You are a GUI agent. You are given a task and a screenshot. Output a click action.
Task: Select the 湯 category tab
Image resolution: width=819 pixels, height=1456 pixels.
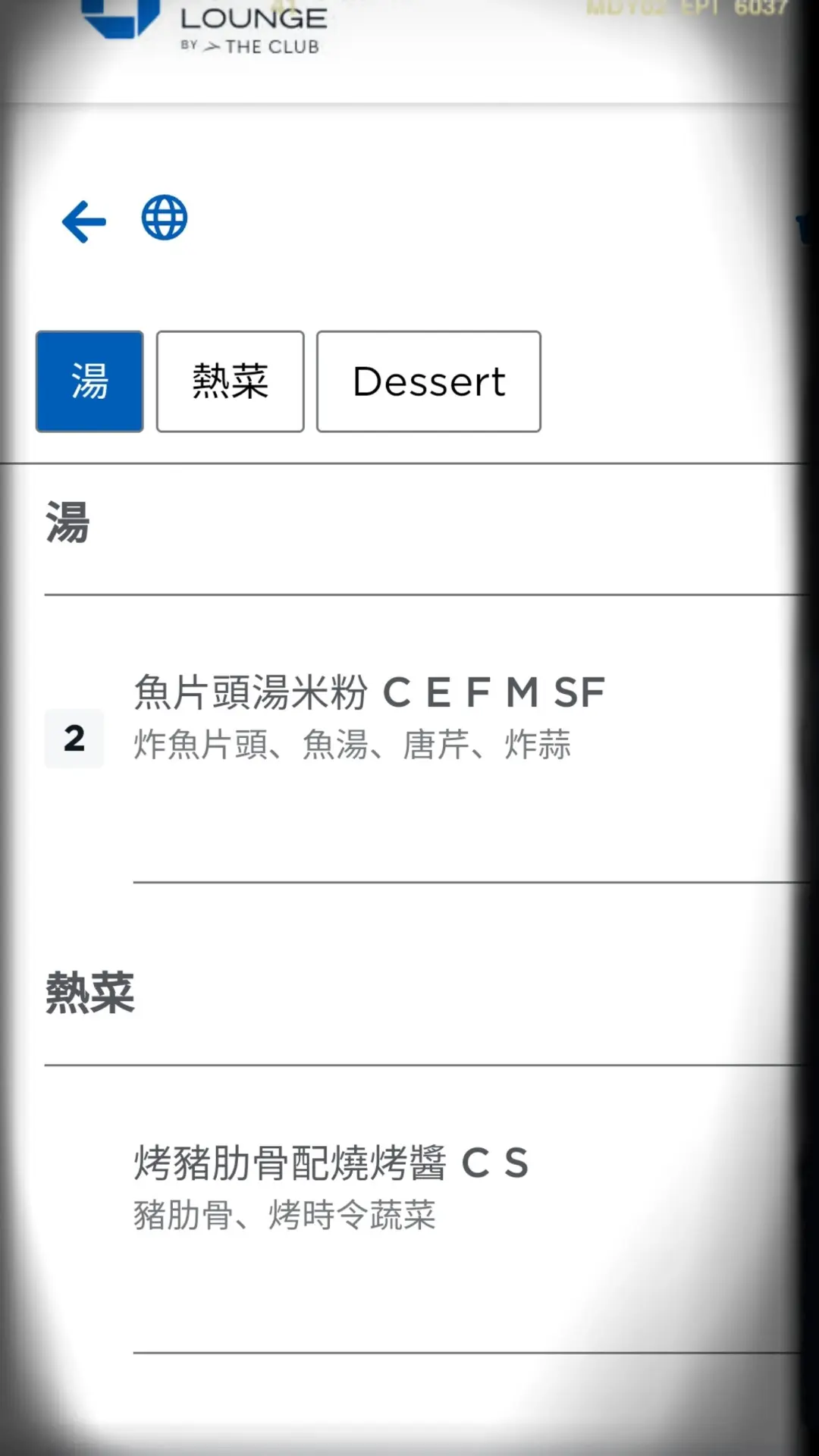[89, 381]
